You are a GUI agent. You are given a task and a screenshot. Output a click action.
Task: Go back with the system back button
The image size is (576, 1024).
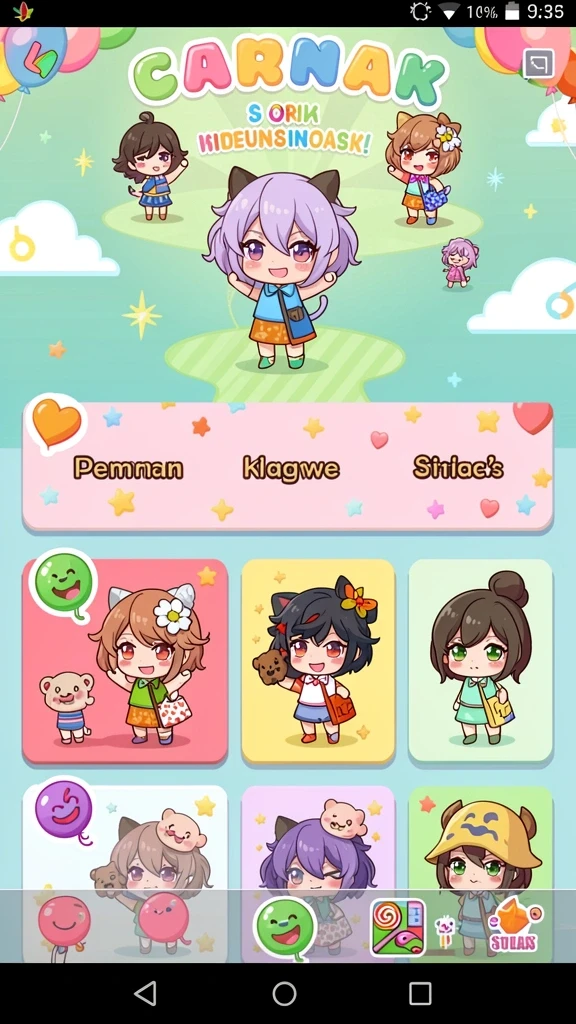(x=145, y=993)
